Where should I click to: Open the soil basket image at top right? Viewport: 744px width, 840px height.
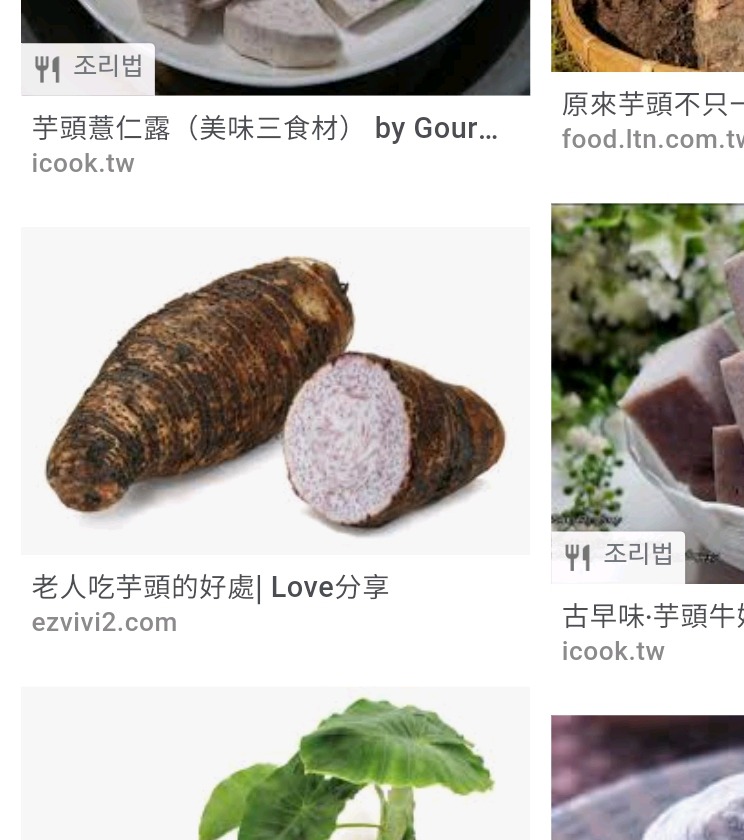(648, 37)
